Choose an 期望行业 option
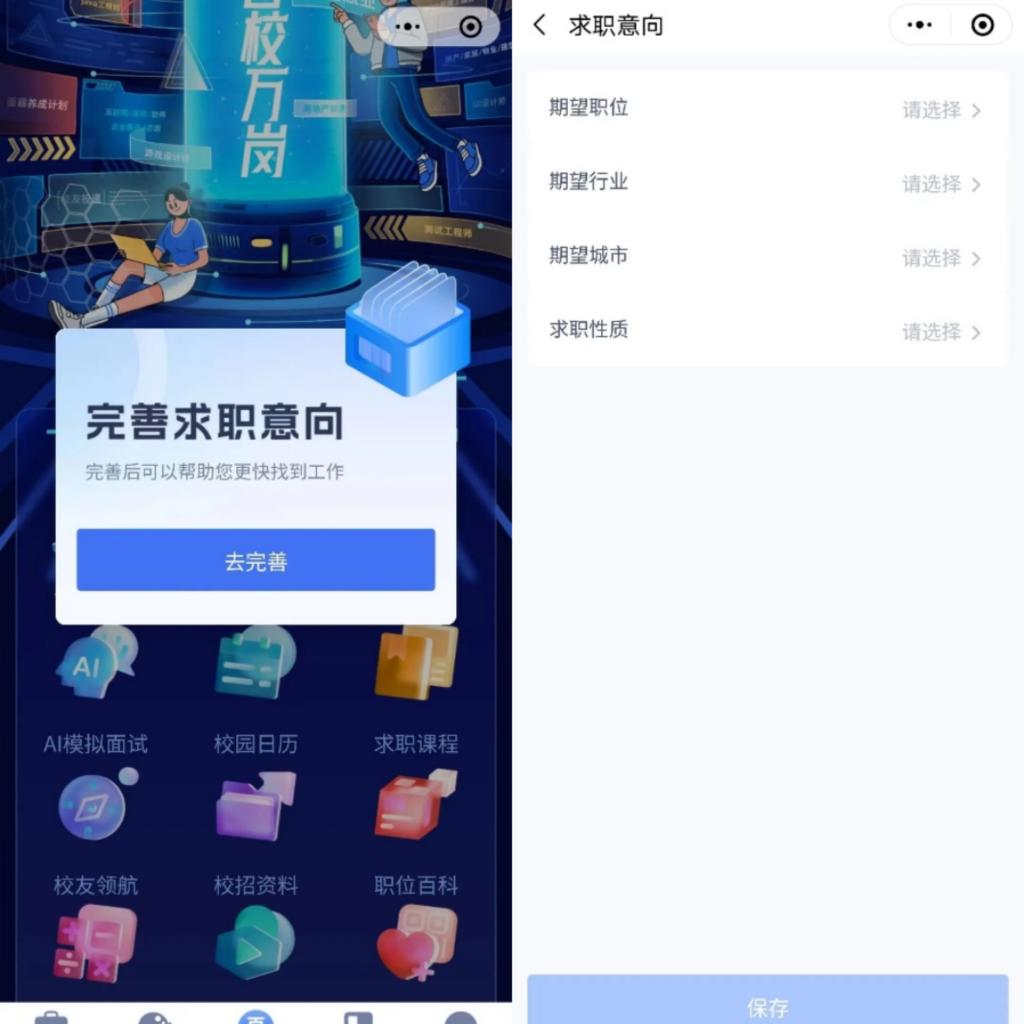Image resolution: width=1024 pixels, height=1024 pixels. [767, 183]
